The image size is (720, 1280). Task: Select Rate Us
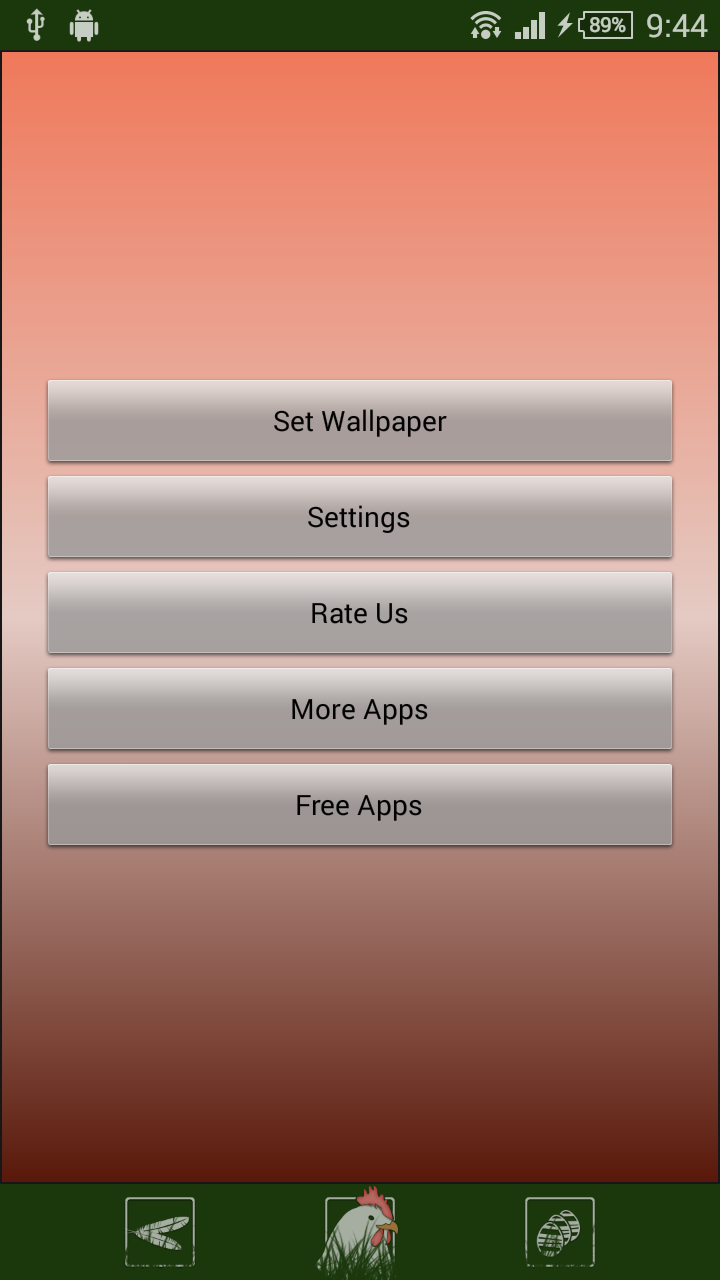(360, 613)
